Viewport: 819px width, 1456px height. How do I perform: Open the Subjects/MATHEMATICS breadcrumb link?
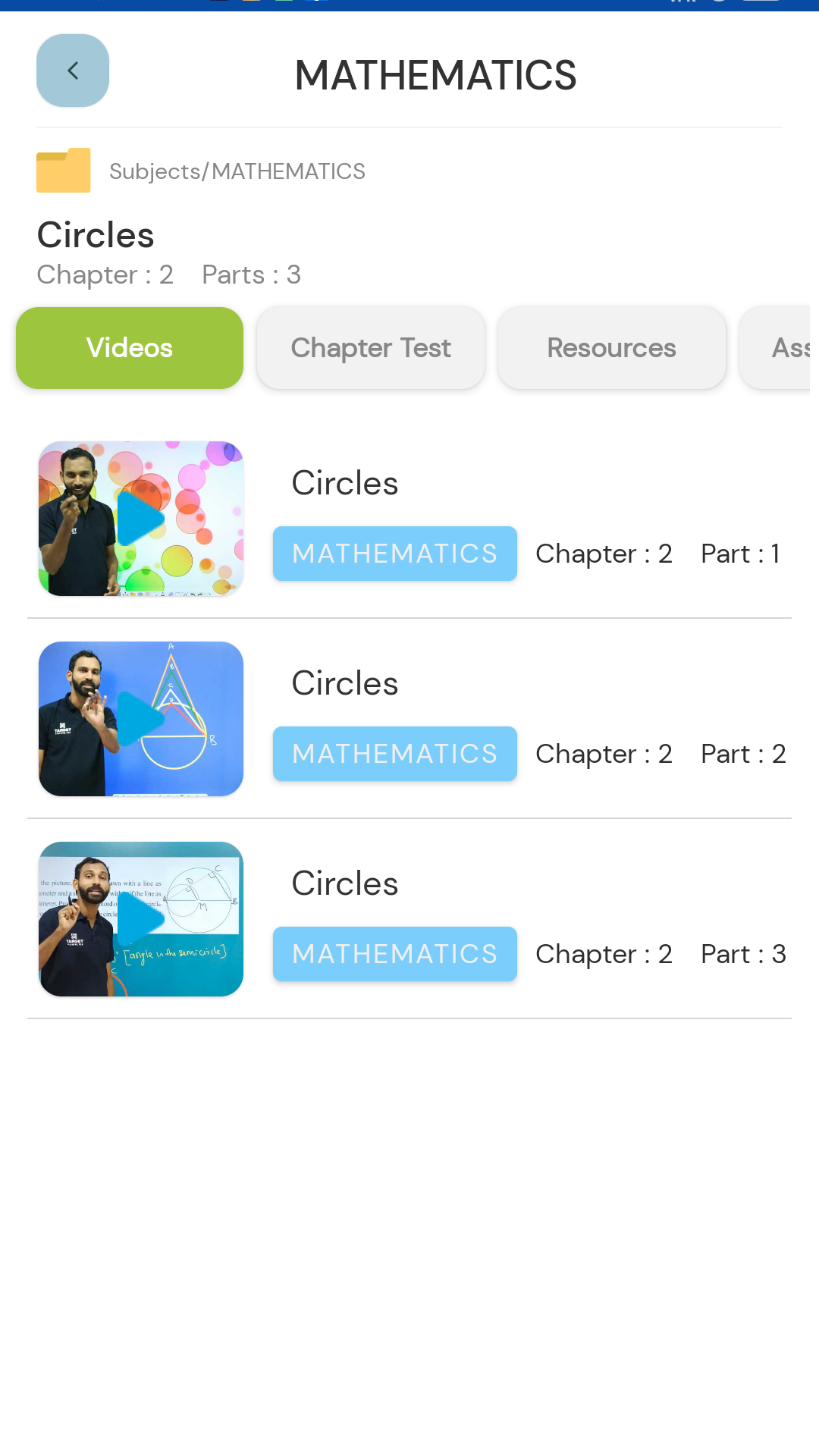237,171
